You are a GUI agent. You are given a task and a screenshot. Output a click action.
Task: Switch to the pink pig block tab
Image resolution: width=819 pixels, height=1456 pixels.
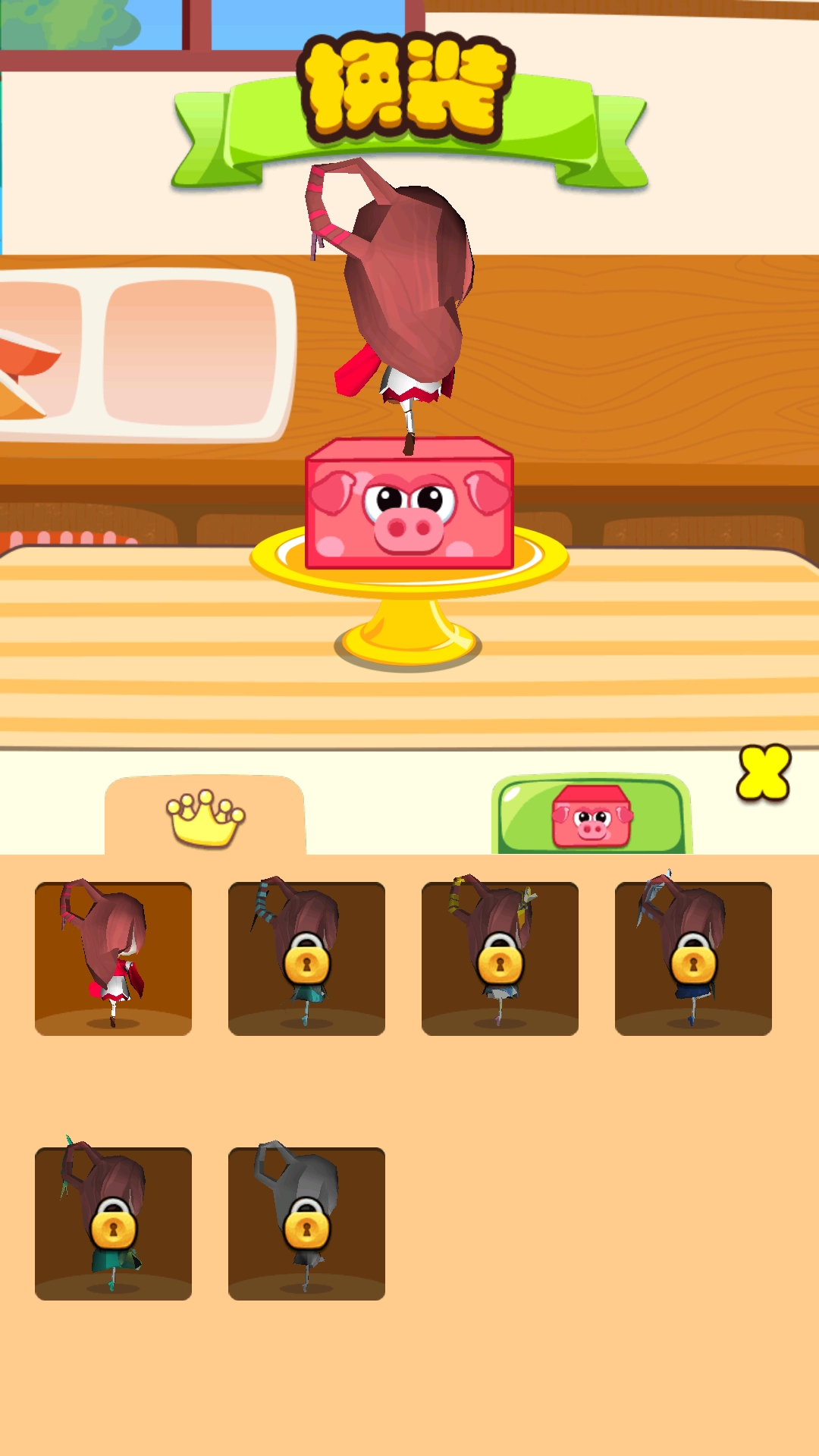591,816
